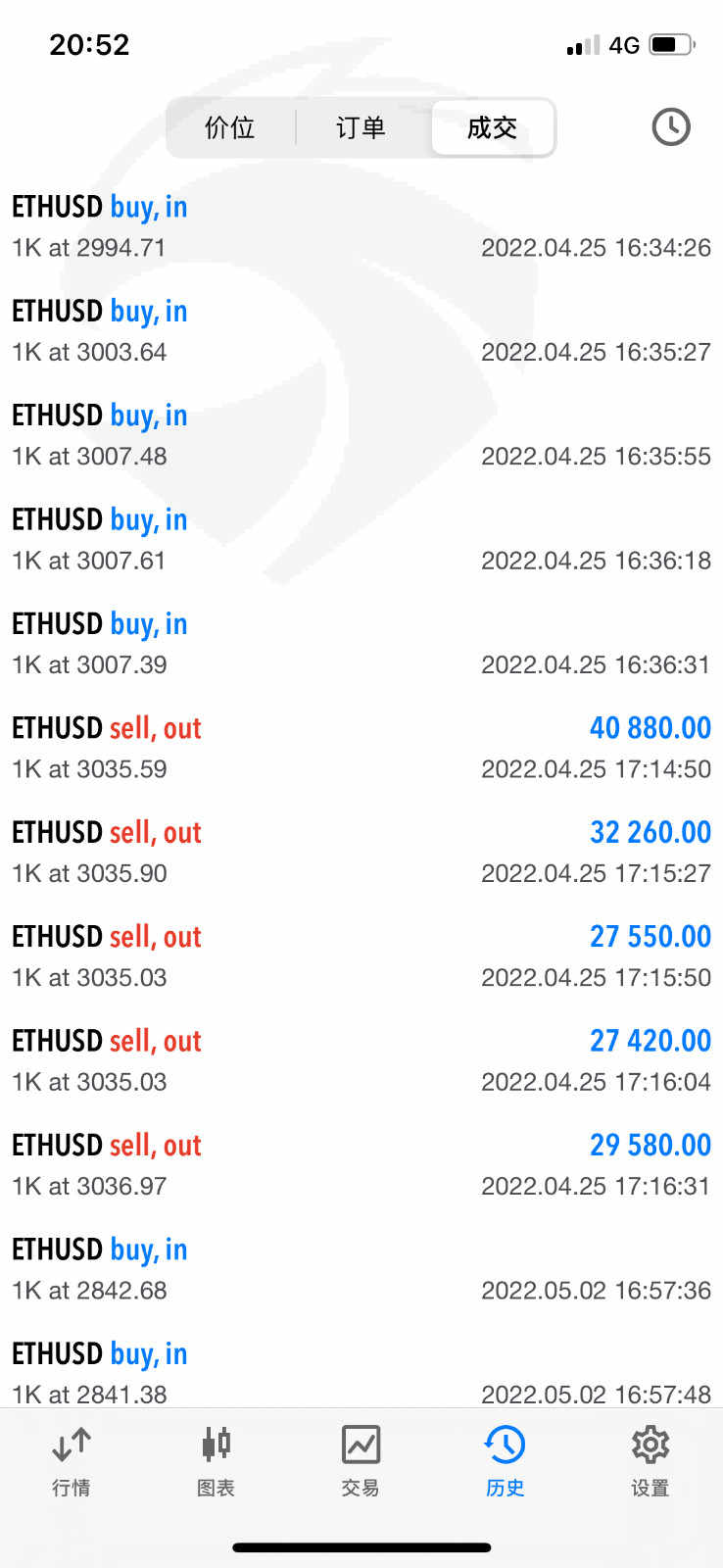This screenshot has height=1568, width=723.
Task: Open the ETHUSD buy deal at 3003.64
Action: point(361,331)
